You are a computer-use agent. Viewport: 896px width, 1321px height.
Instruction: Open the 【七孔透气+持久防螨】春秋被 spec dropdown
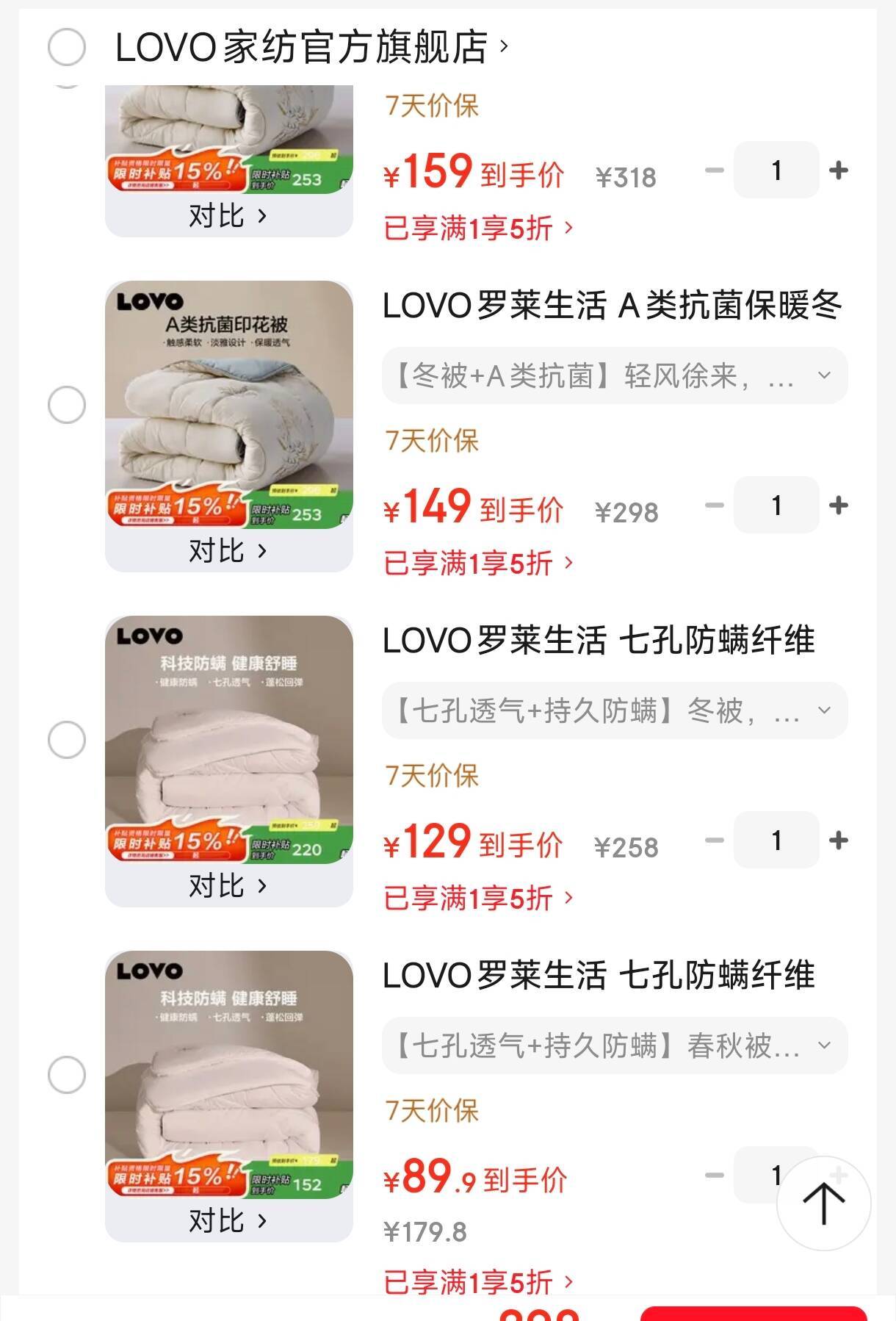tap(614, 1046)
